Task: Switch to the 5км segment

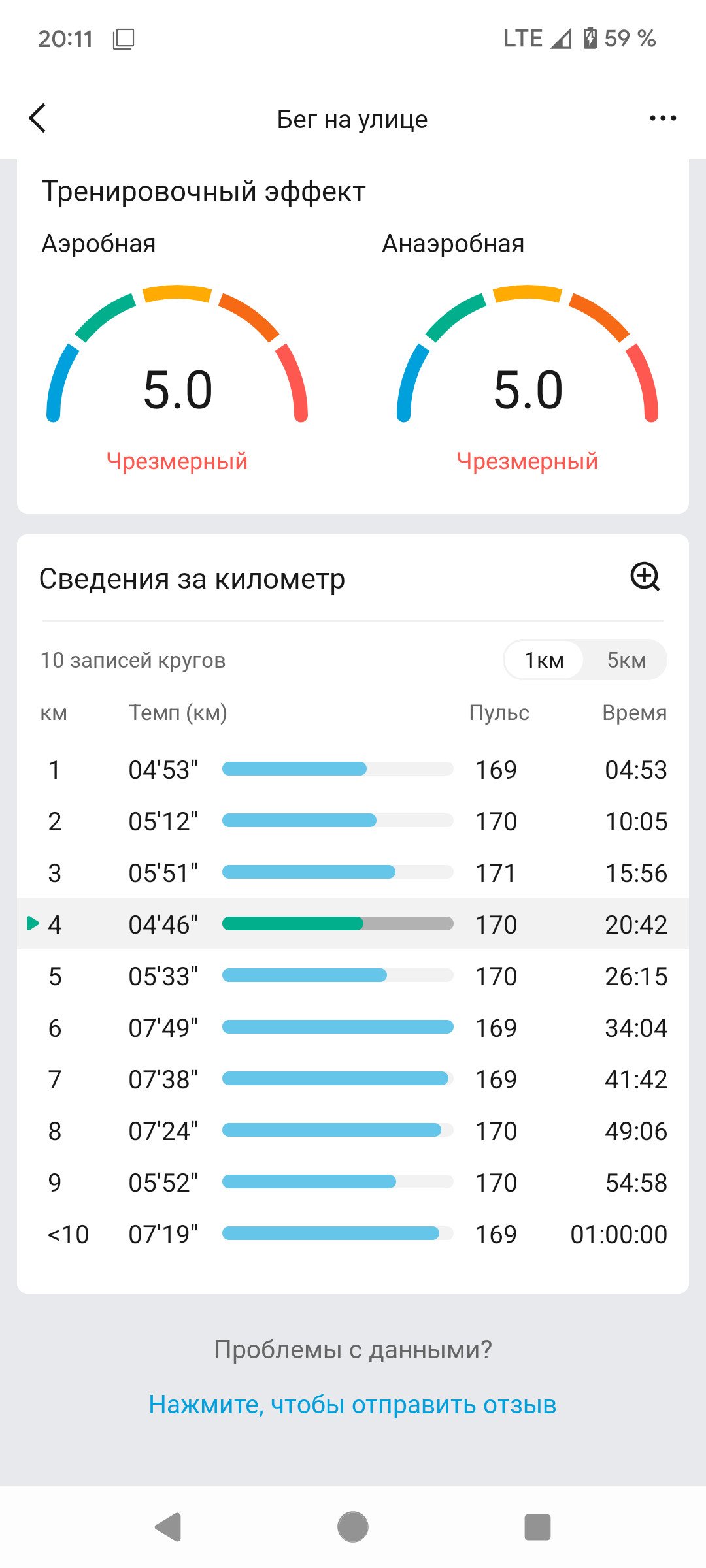Action: 626,661
